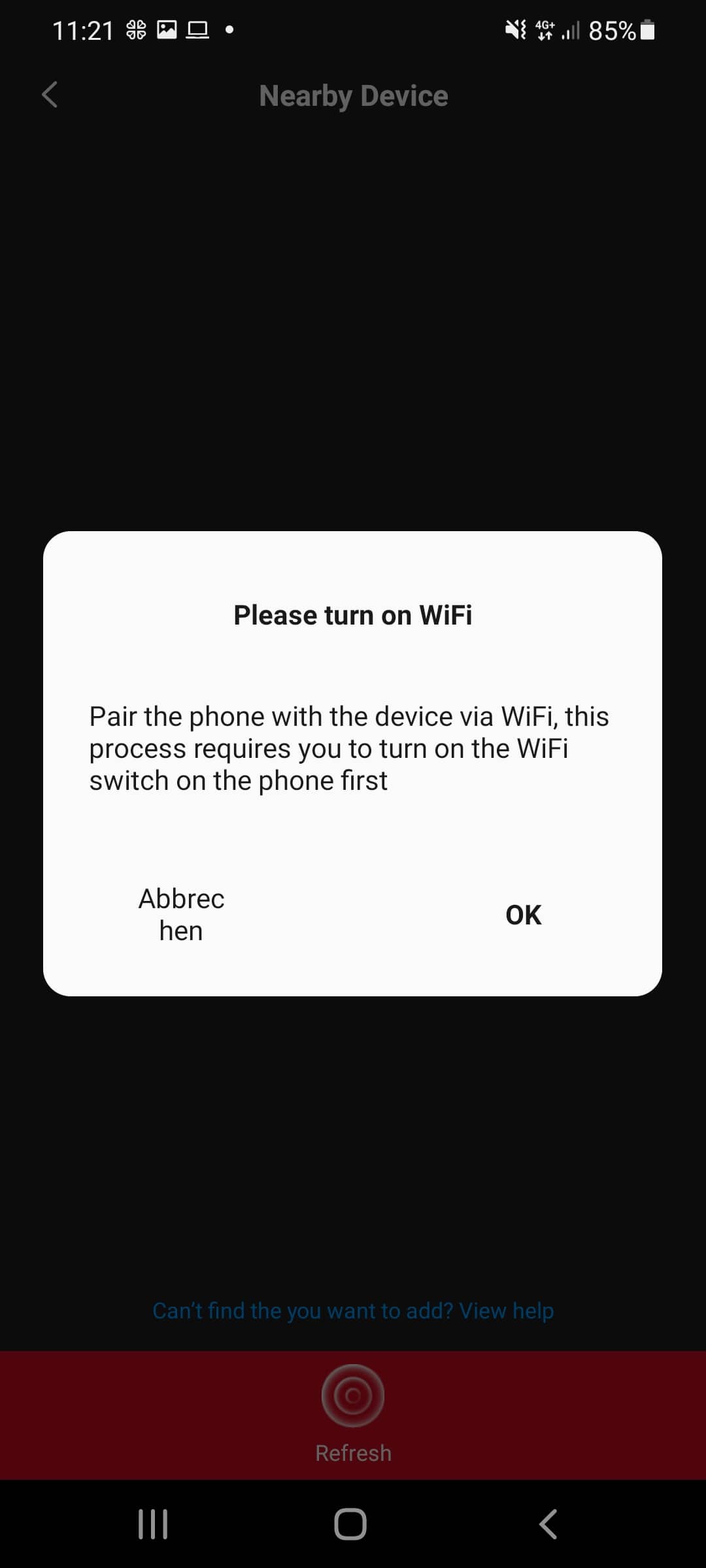Viewport: 706px width, 1568px height.
Task: Go back from Nearby Device screen
Action: coord(50,95)
